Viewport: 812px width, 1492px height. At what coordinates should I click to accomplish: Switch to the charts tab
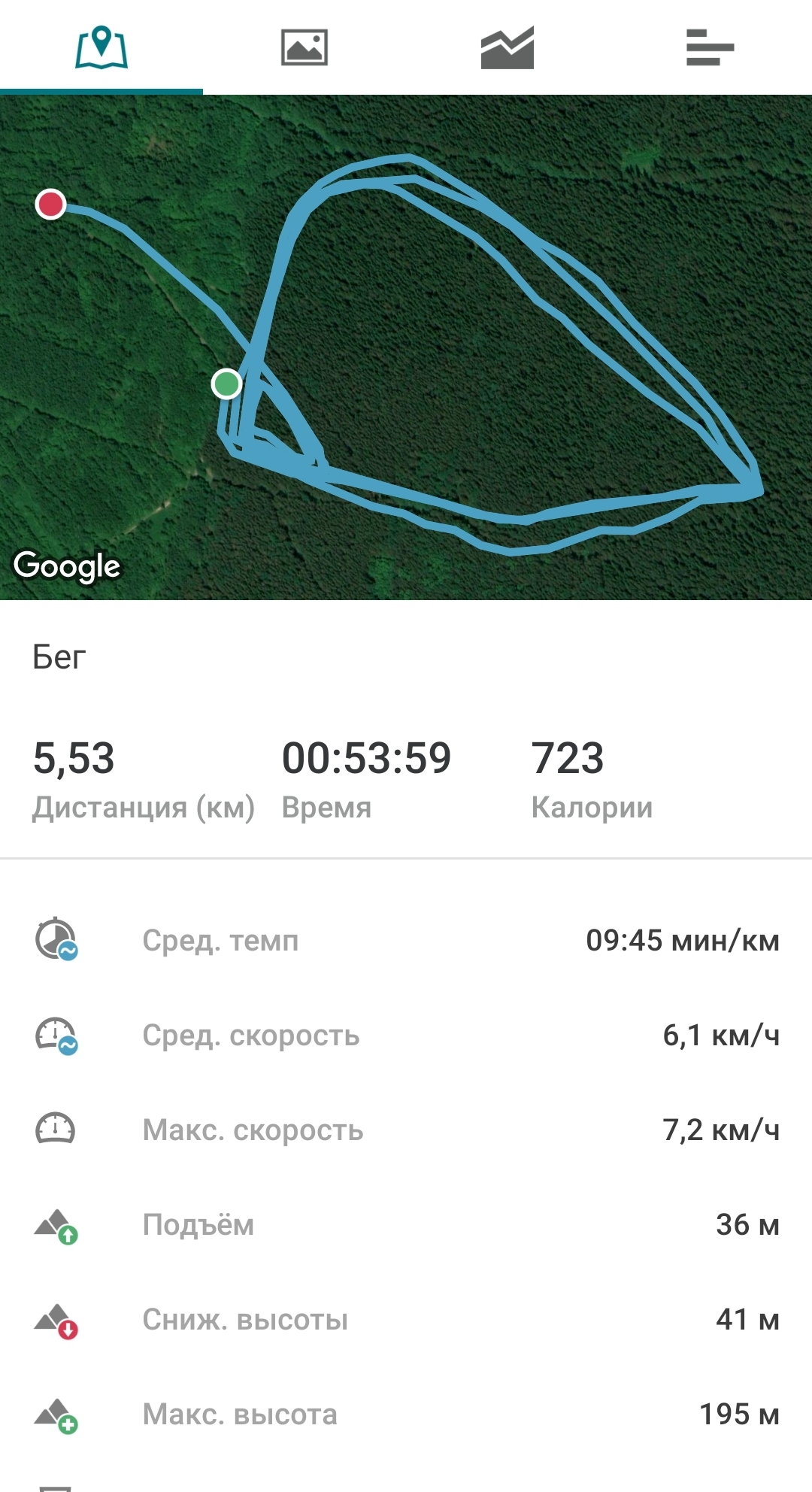(x=507, y=47)
